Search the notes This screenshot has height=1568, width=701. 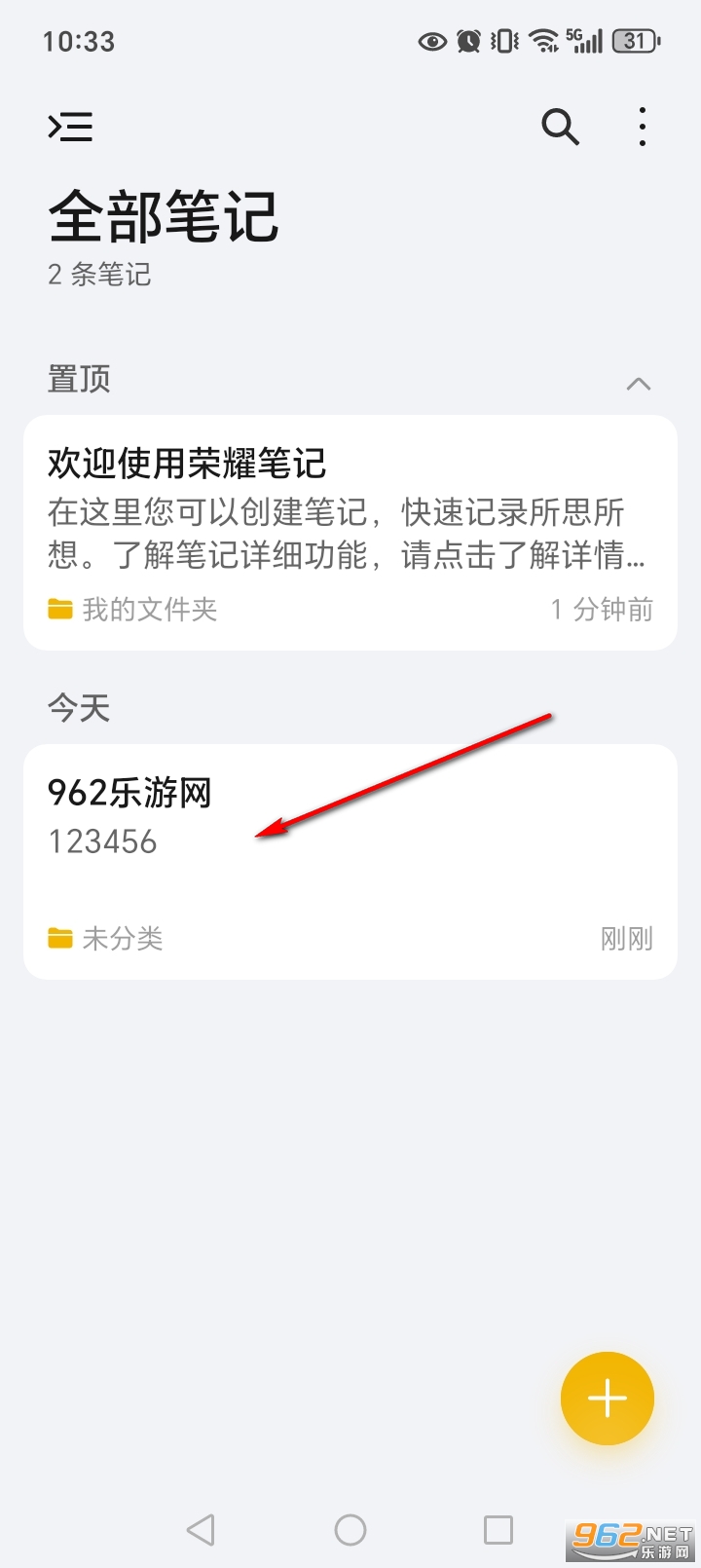(x=560, y=127)
